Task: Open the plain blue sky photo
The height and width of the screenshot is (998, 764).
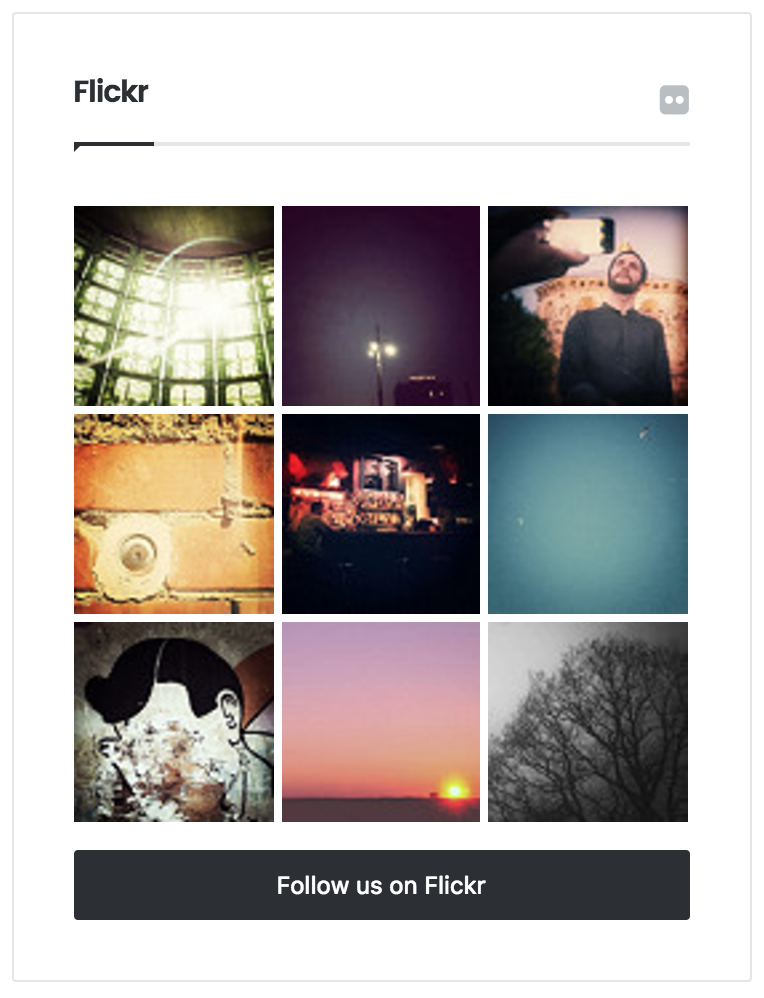Action: click(x=588, y=514)
